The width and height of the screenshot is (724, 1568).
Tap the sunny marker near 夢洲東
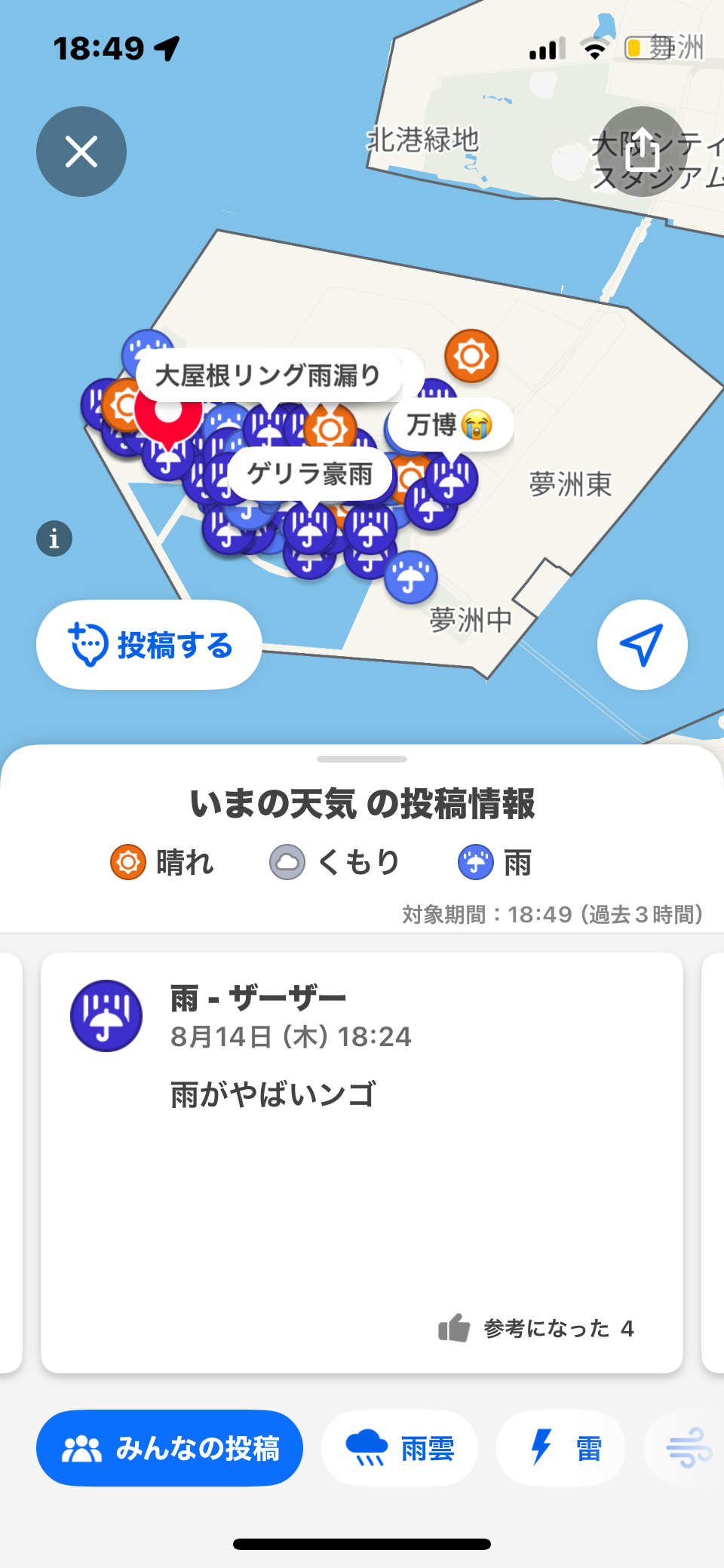pos(471,356)
